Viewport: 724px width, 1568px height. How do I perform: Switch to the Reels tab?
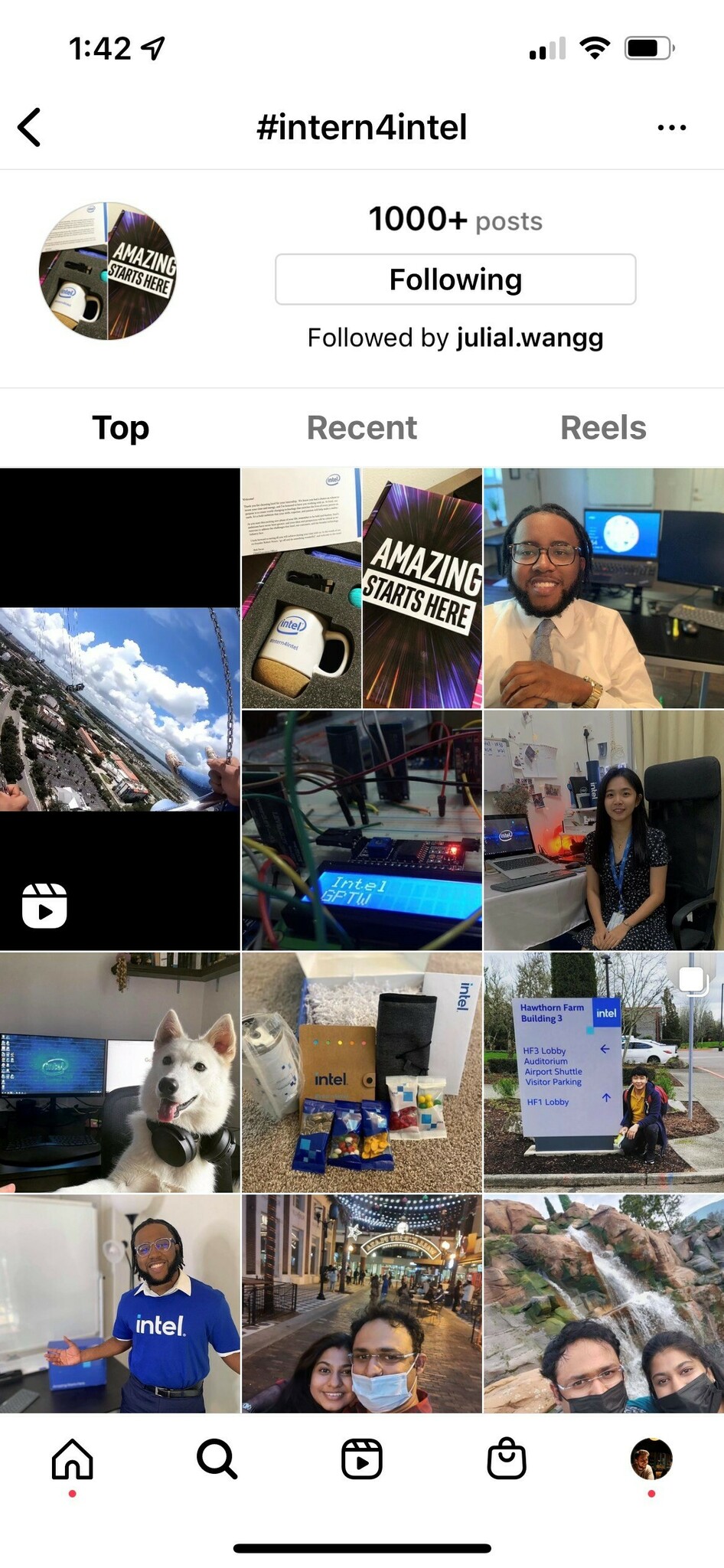pyautogui.click(x=603, y=428)
